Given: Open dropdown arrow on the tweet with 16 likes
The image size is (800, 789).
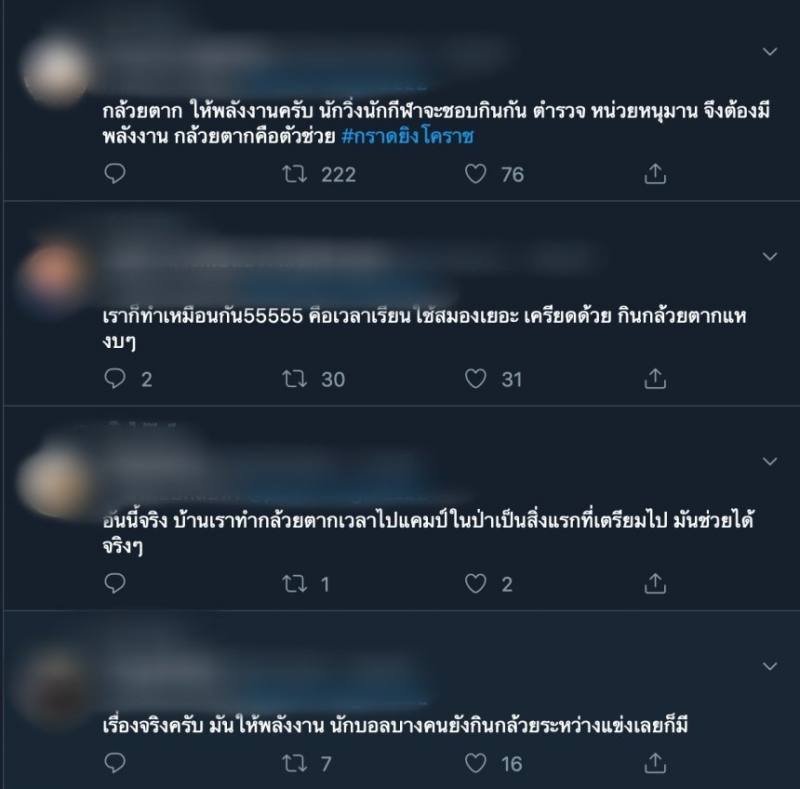Looking at the screenshot, I should pos(769,666).
